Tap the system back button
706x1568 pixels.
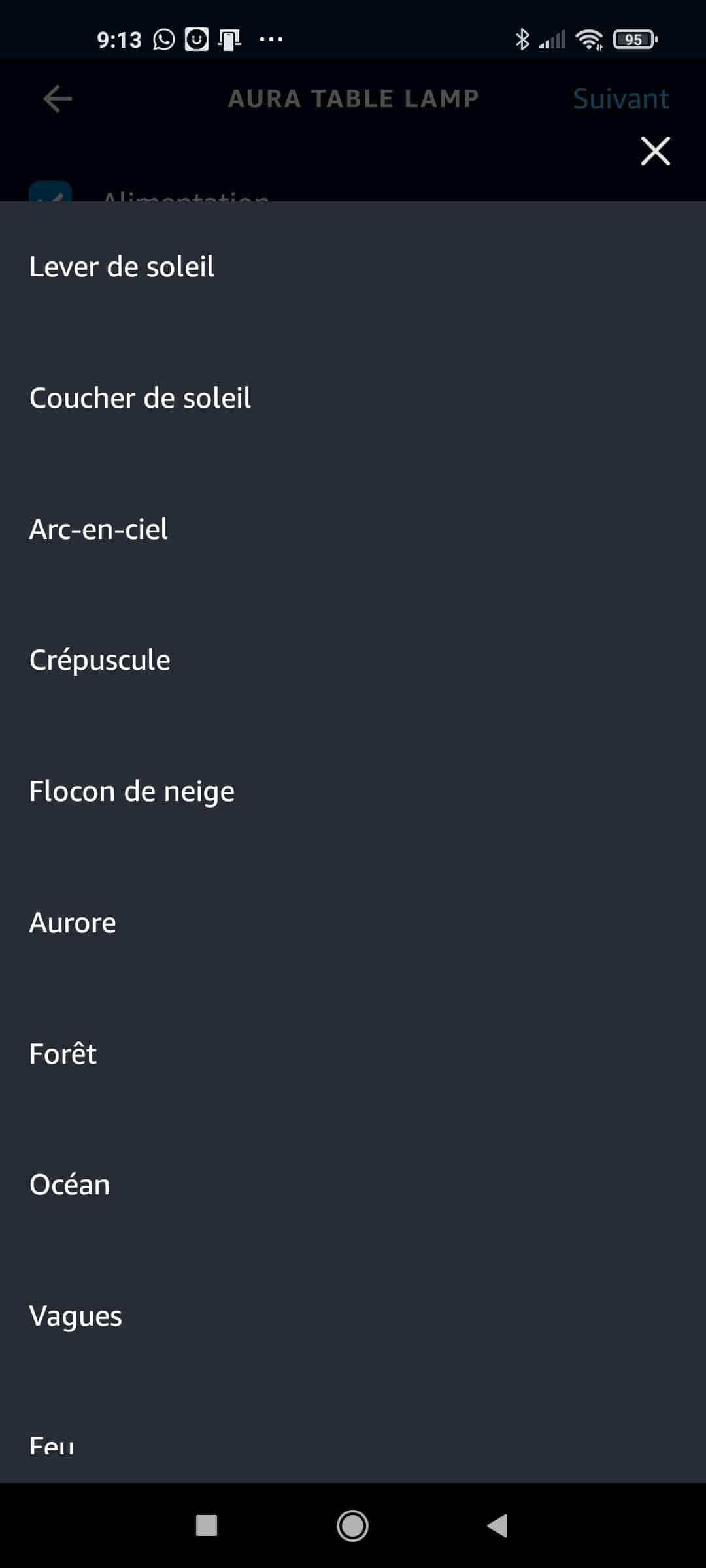pyautogui.click(x=497, y=1526)
